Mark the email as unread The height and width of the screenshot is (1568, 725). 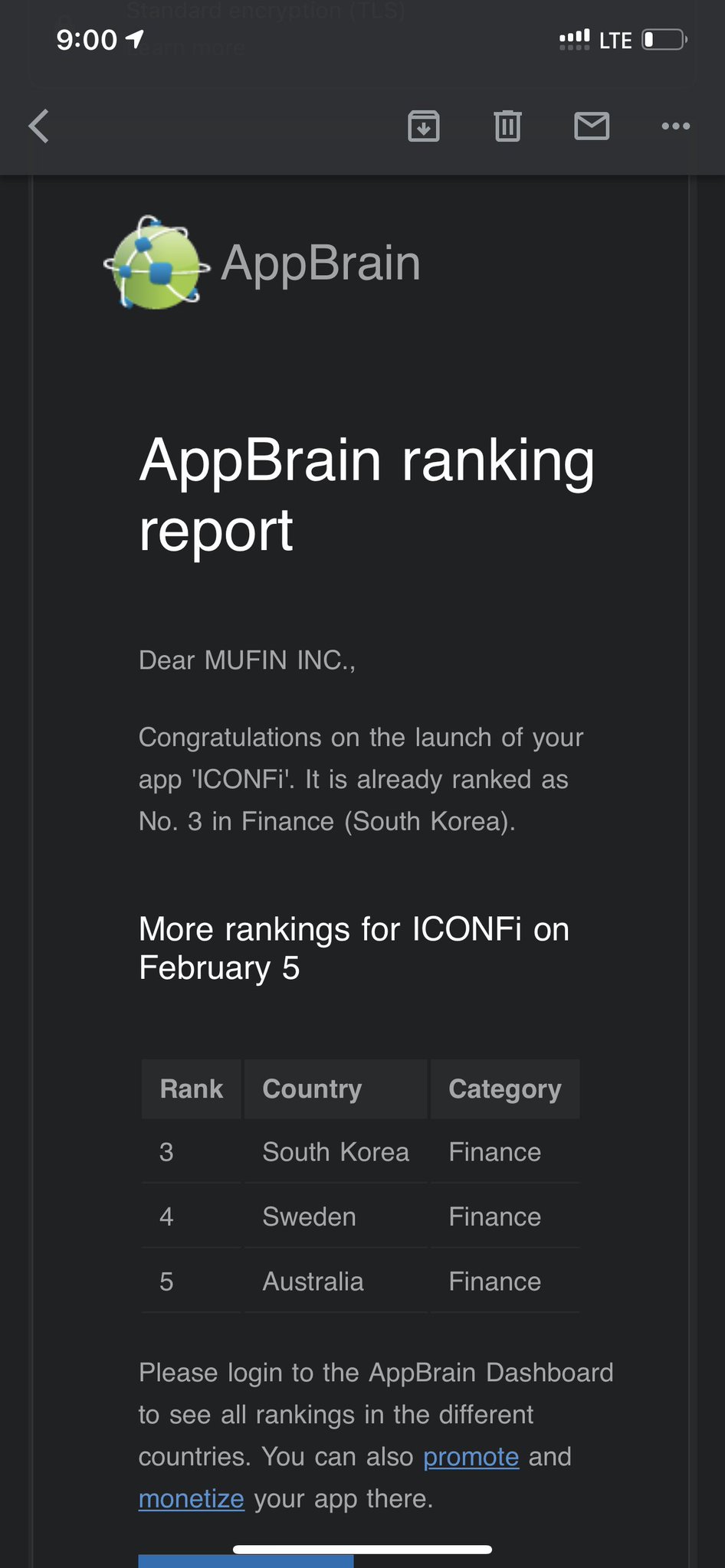pos(592,126)
